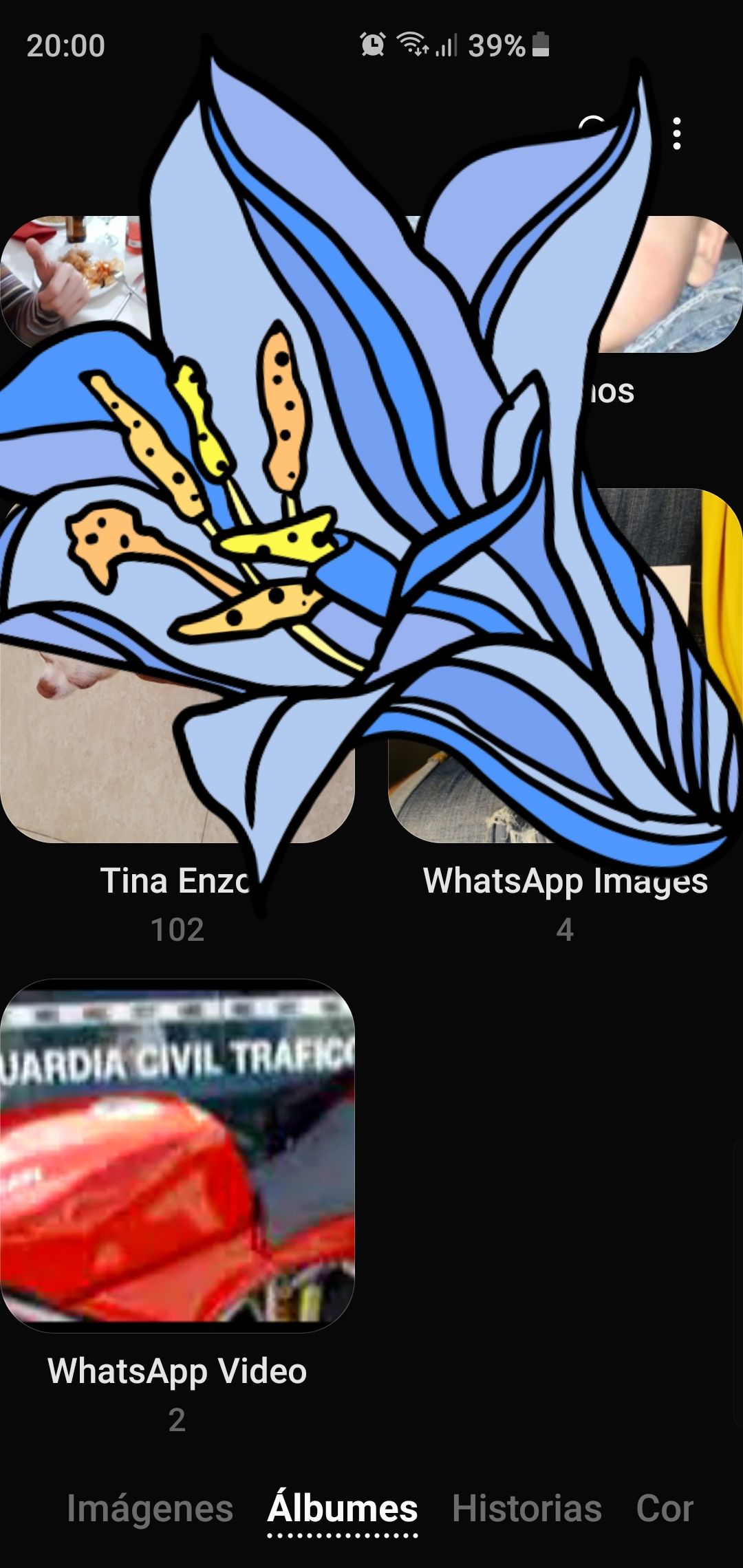Switch to the Imágenes tab
The width and height of the screenshot is (743, 1568).
(x=150, y=1509)
